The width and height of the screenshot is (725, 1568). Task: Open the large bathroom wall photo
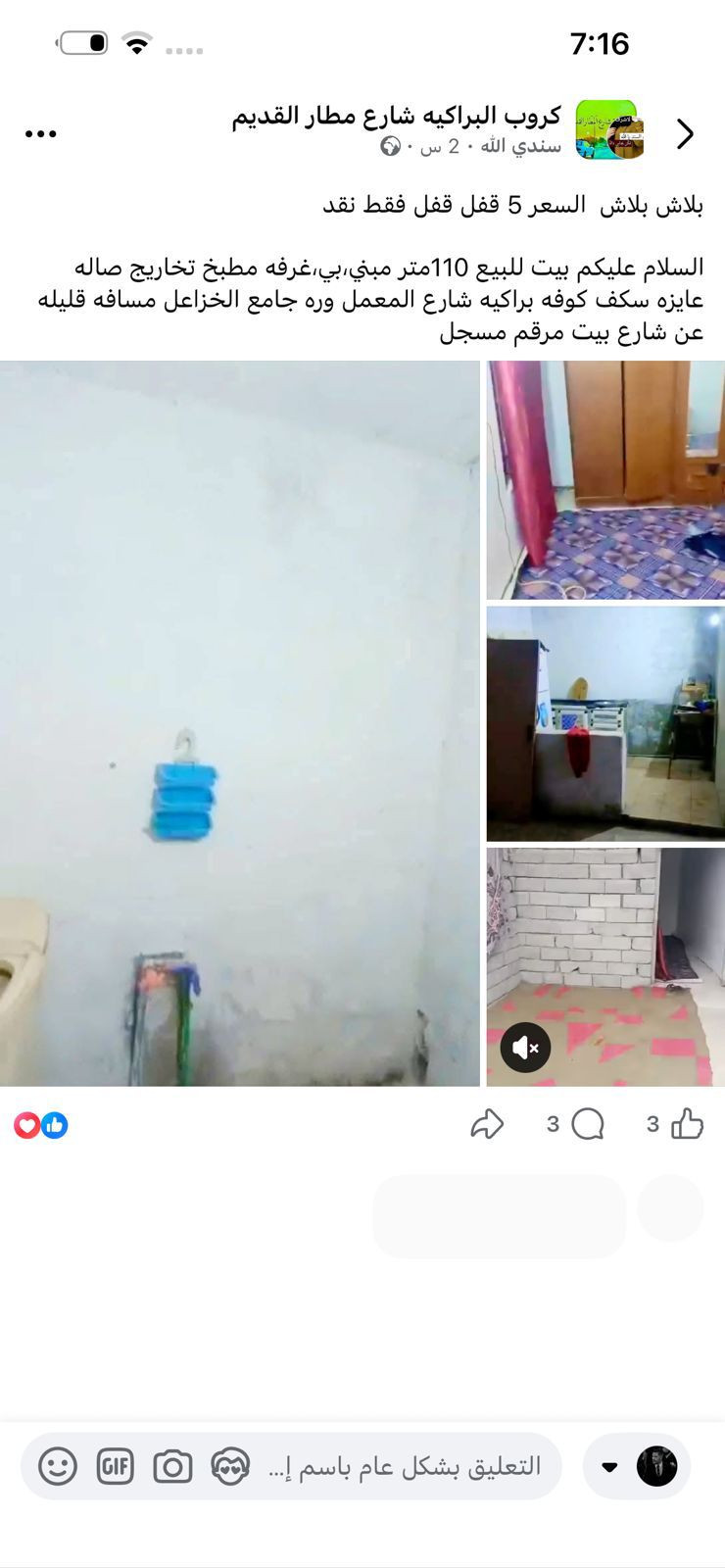239,723
